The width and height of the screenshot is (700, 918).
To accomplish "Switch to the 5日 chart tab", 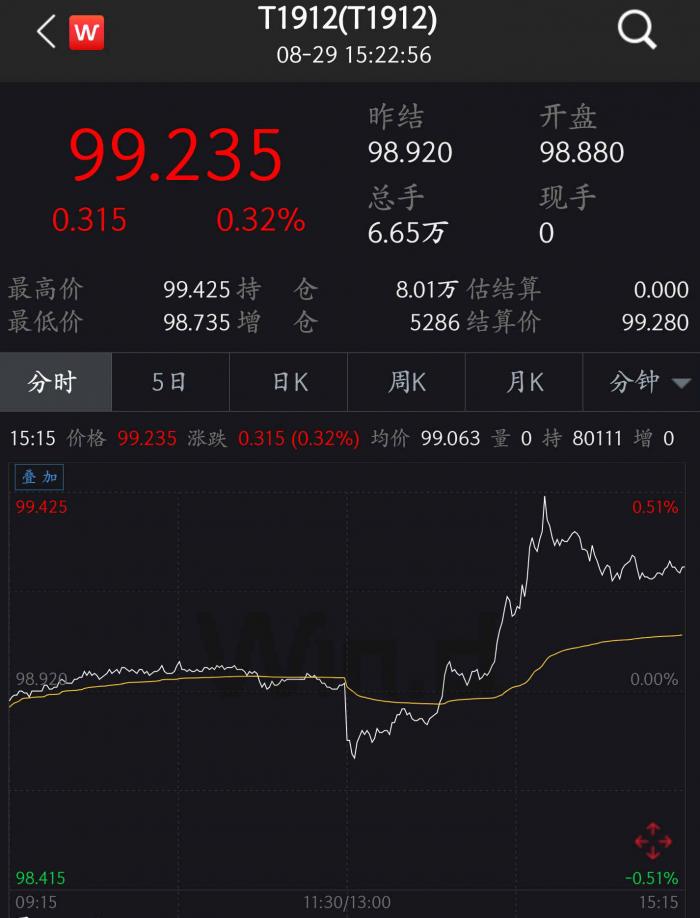I will click(170, 382).
